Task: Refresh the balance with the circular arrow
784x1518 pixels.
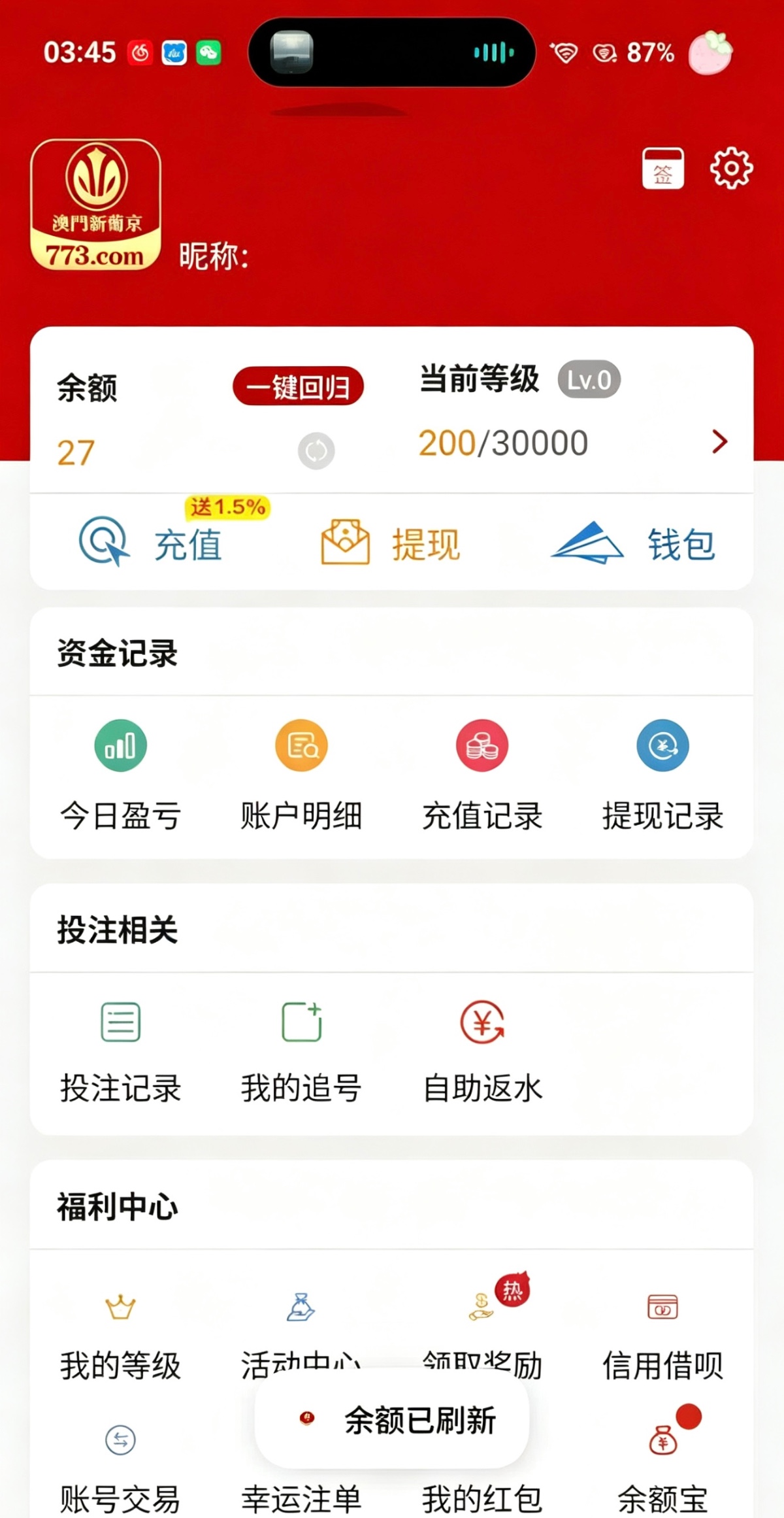Action: [x=316, y=451]
